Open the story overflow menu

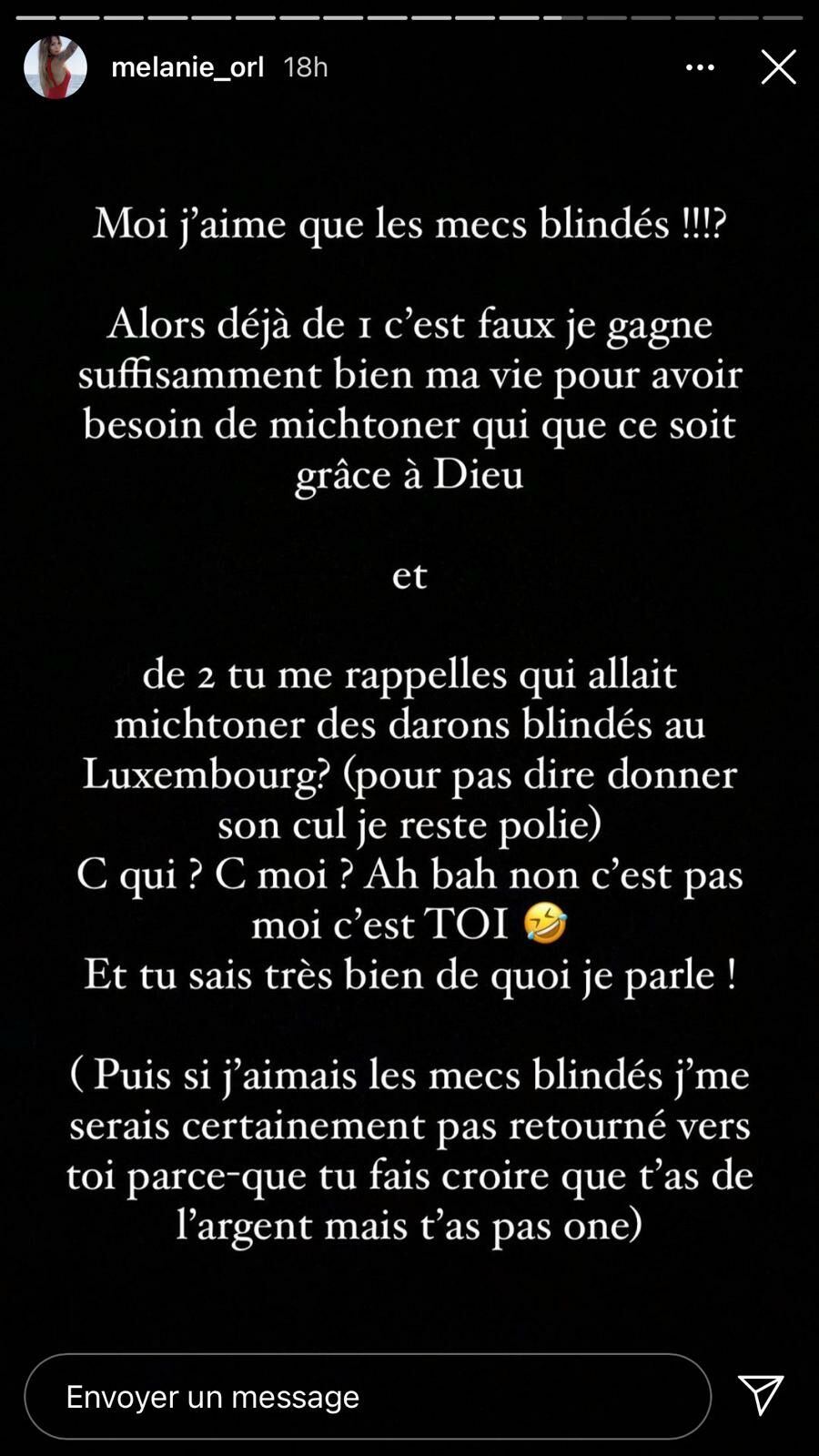(700, 67)
